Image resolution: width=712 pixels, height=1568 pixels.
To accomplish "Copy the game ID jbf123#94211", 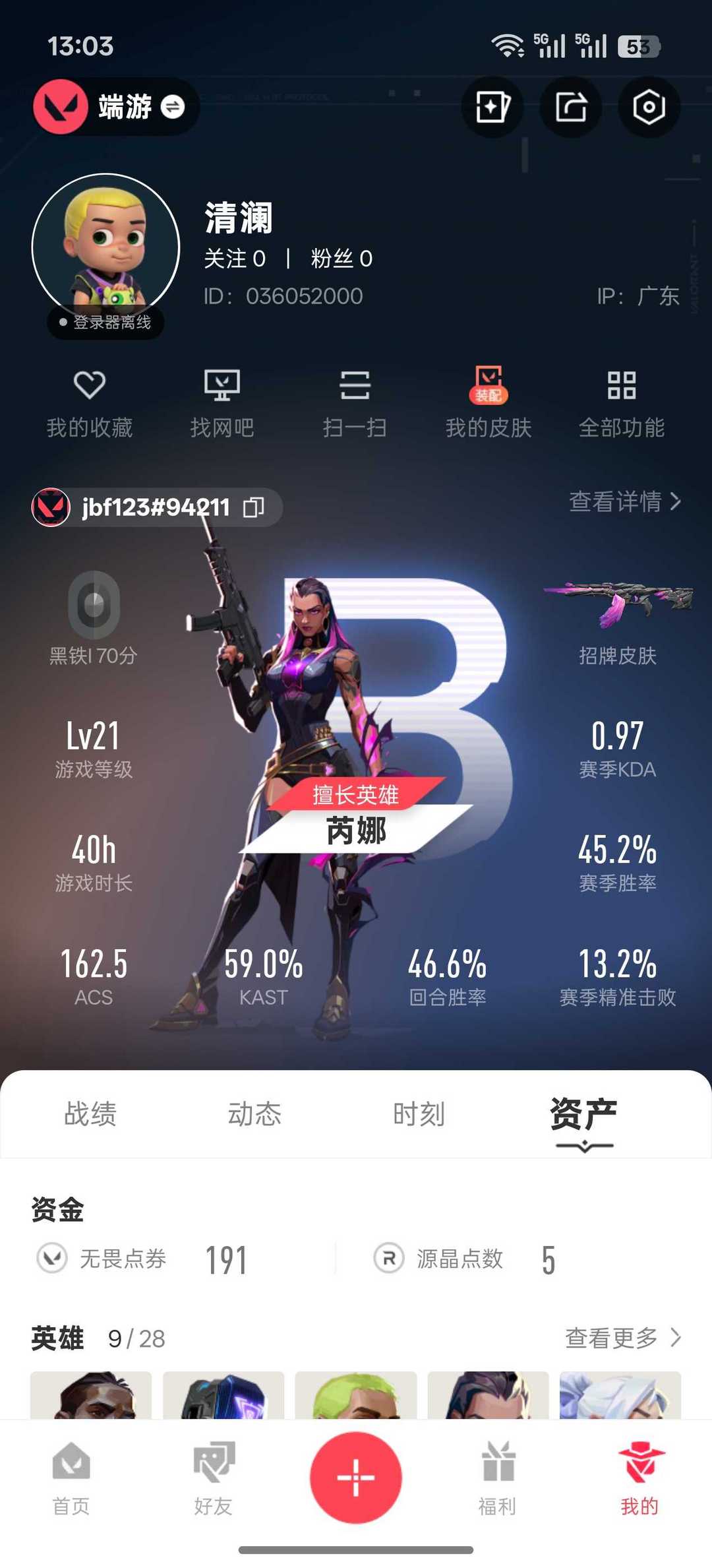I will pyautogui.click(x=254, y=508).
